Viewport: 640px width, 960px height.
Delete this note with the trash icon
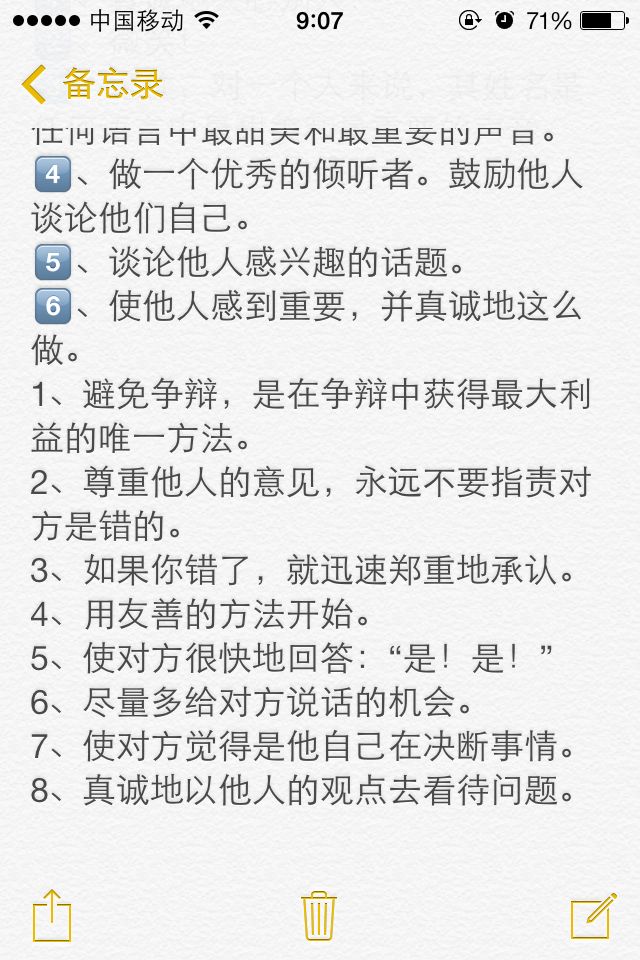pos(319,915)
